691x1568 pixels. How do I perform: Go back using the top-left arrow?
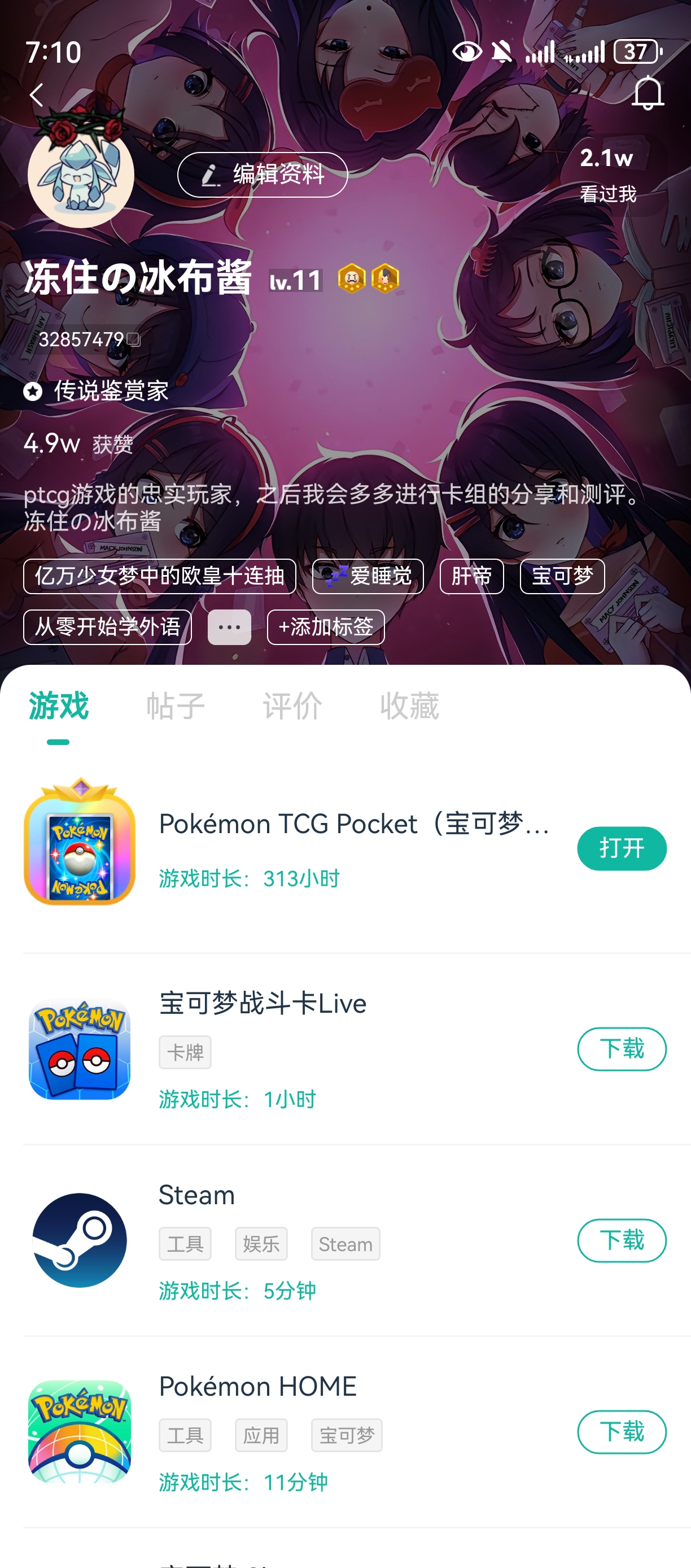tap(37, 95)
